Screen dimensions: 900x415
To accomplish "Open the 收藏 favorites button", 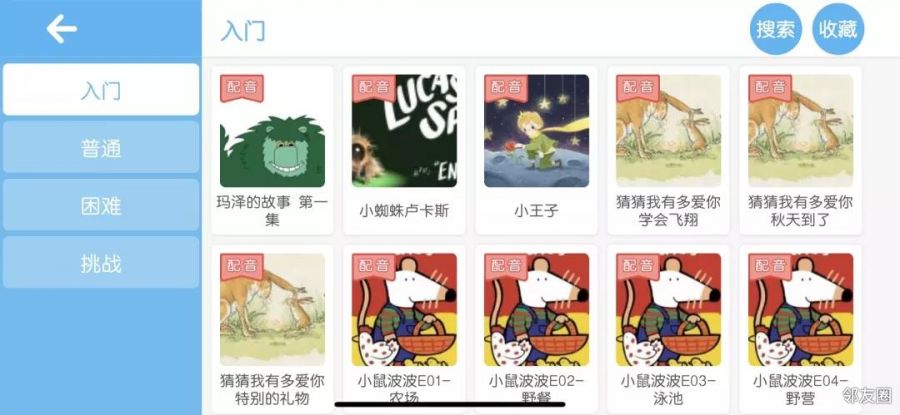I will point(838,30).
